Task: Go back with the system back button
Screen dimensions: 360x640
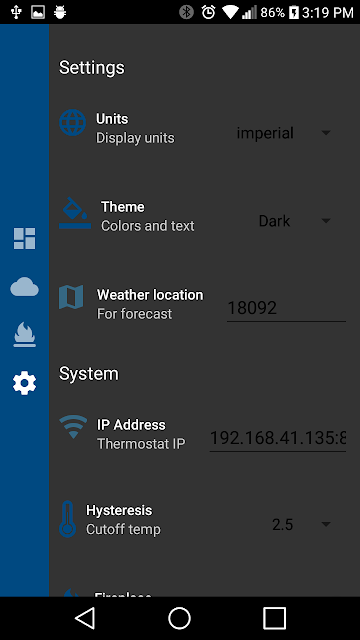Action: tap(85, 618)
